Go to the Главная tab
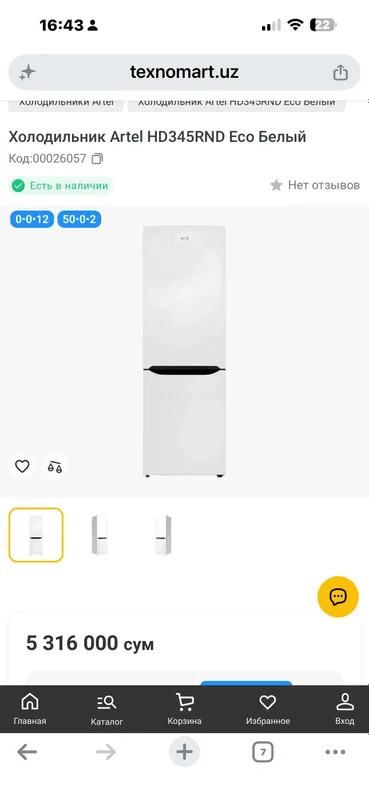Screen dimensions: 369x800 (x=30, y=709)
